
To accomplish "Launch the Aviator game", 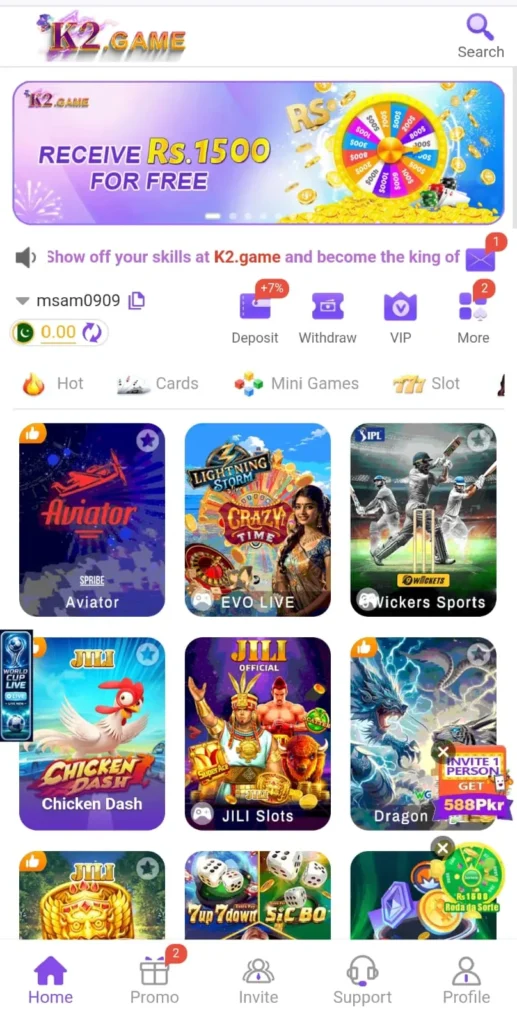I will coord(92,520).
